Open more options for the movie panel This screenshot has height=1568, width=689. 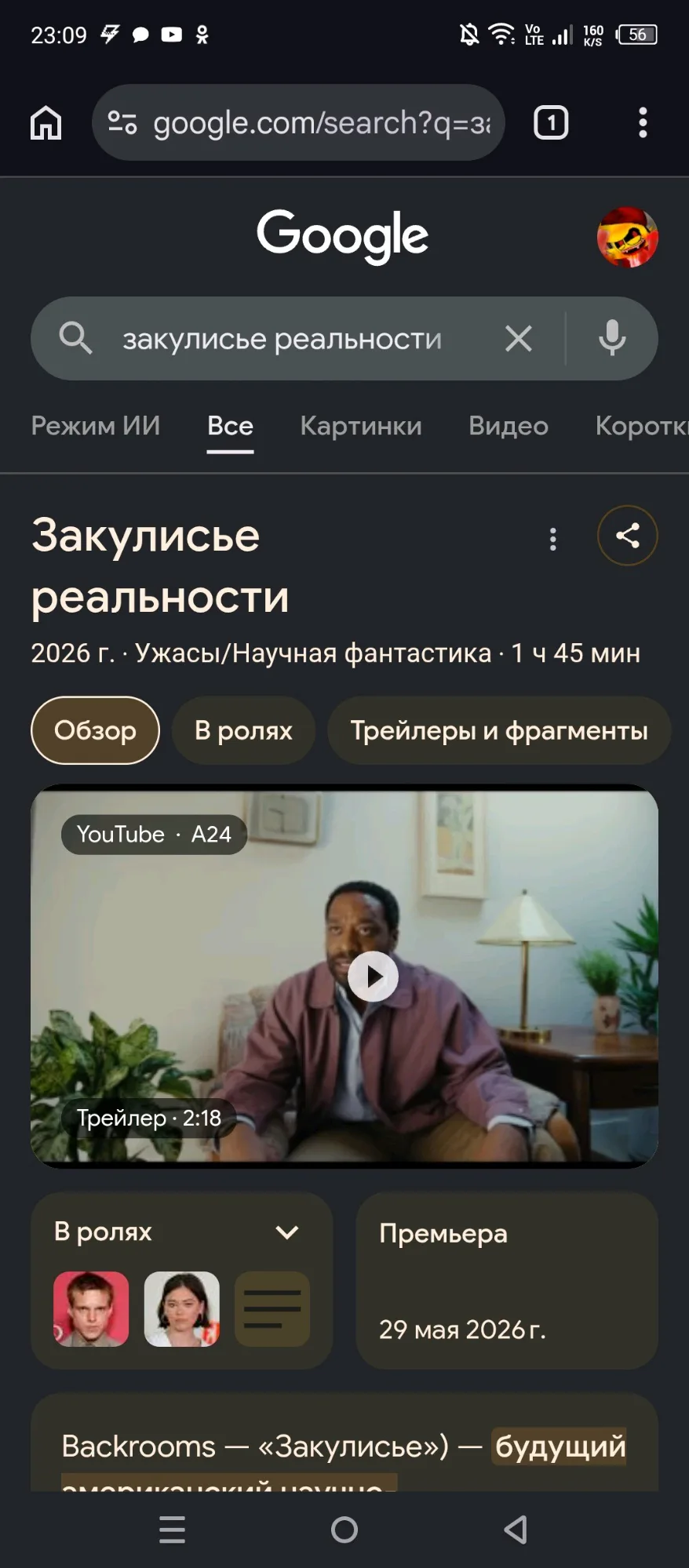(553, 539)
